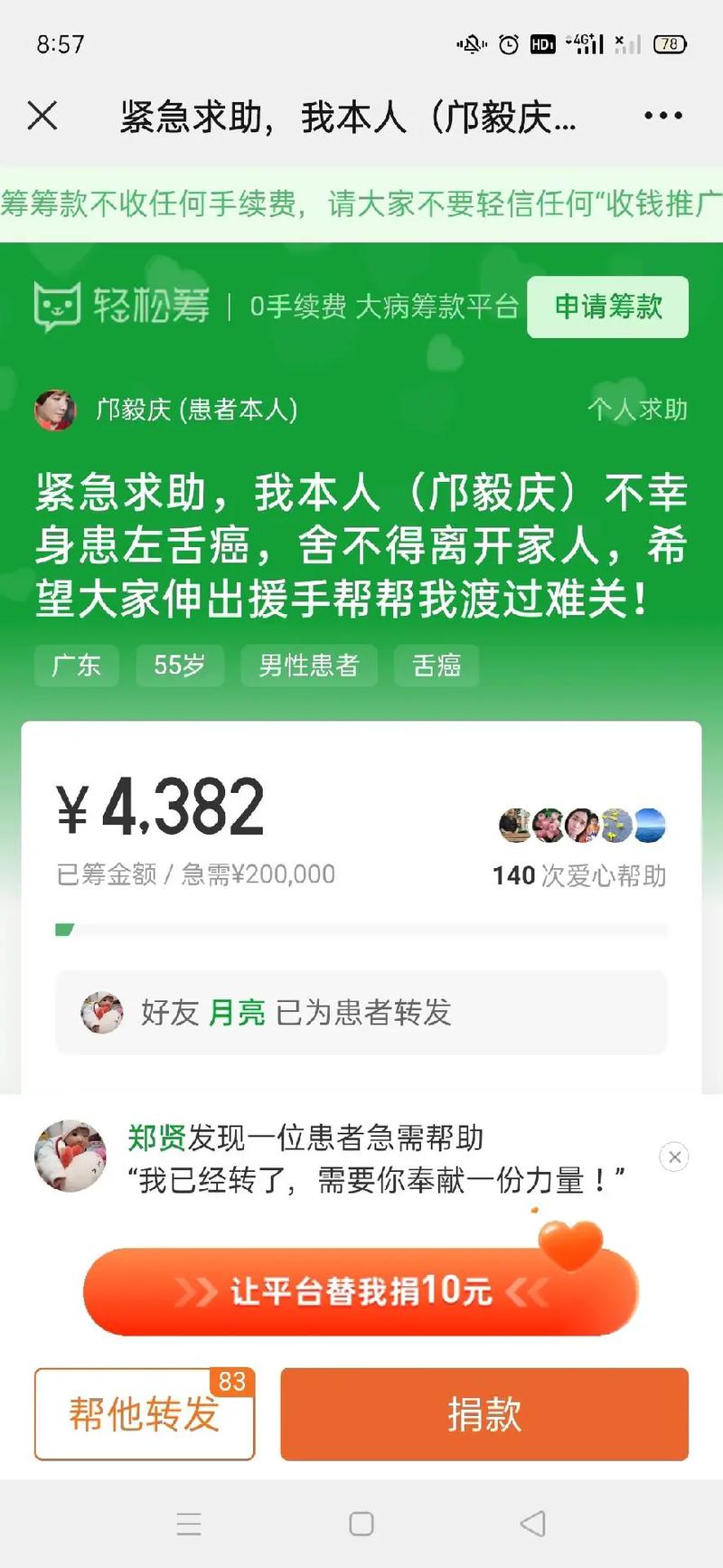Viewport: 723px width, 1568px height.
Task: Open the first donor avatar in supporters row
Action: 515,824
